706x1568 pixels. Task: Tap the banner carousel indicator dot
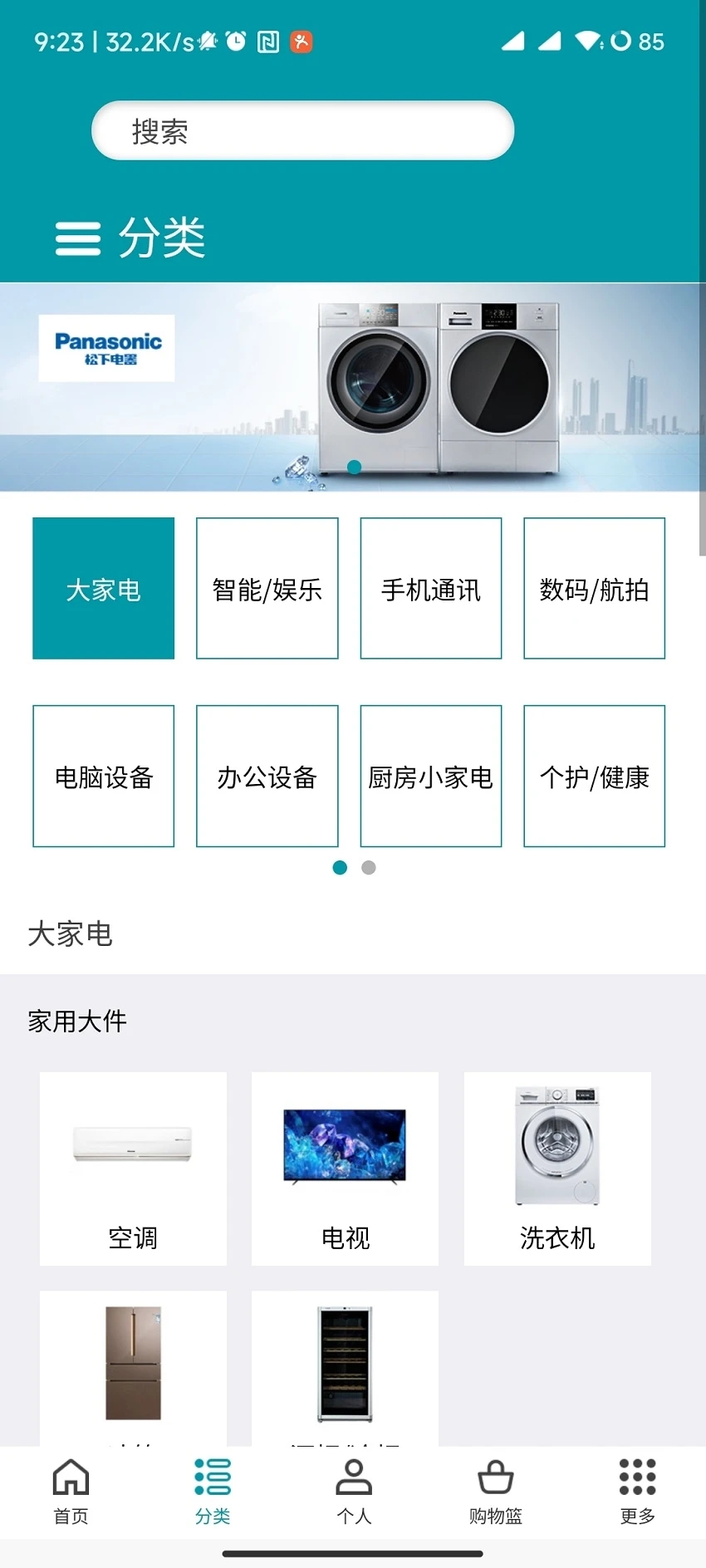point(354,467)
